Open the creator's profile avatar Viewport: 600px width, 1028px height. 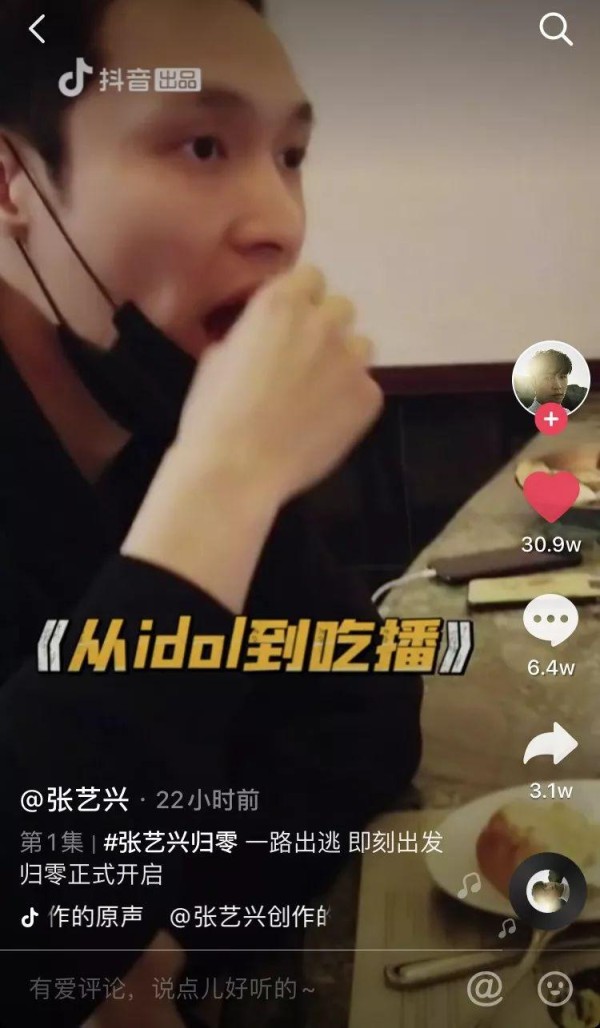pyautogui.click(x=550, y=378)
